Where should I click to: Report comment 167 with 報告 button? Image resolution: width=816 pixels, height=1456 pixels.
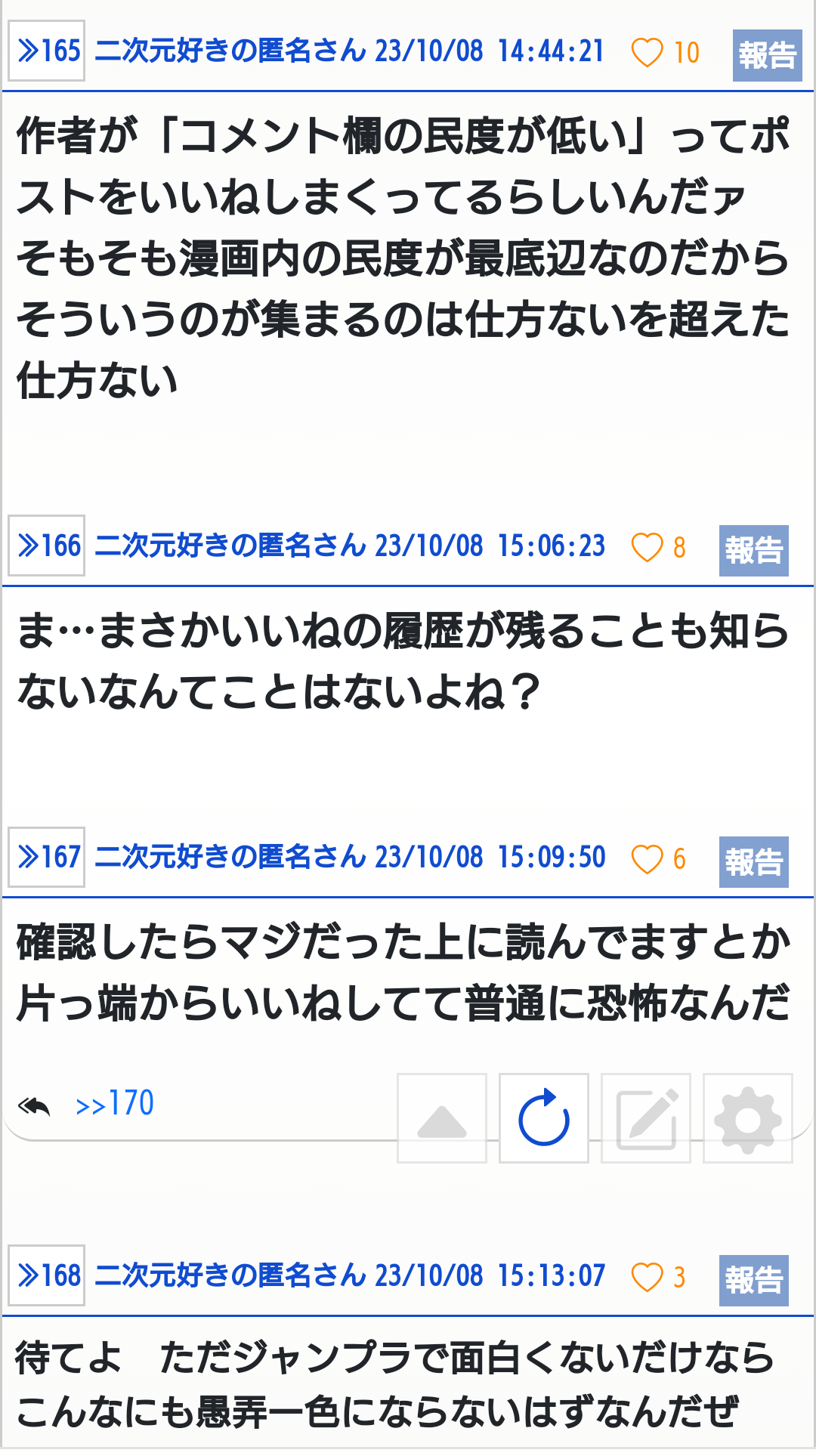(753, 862)
